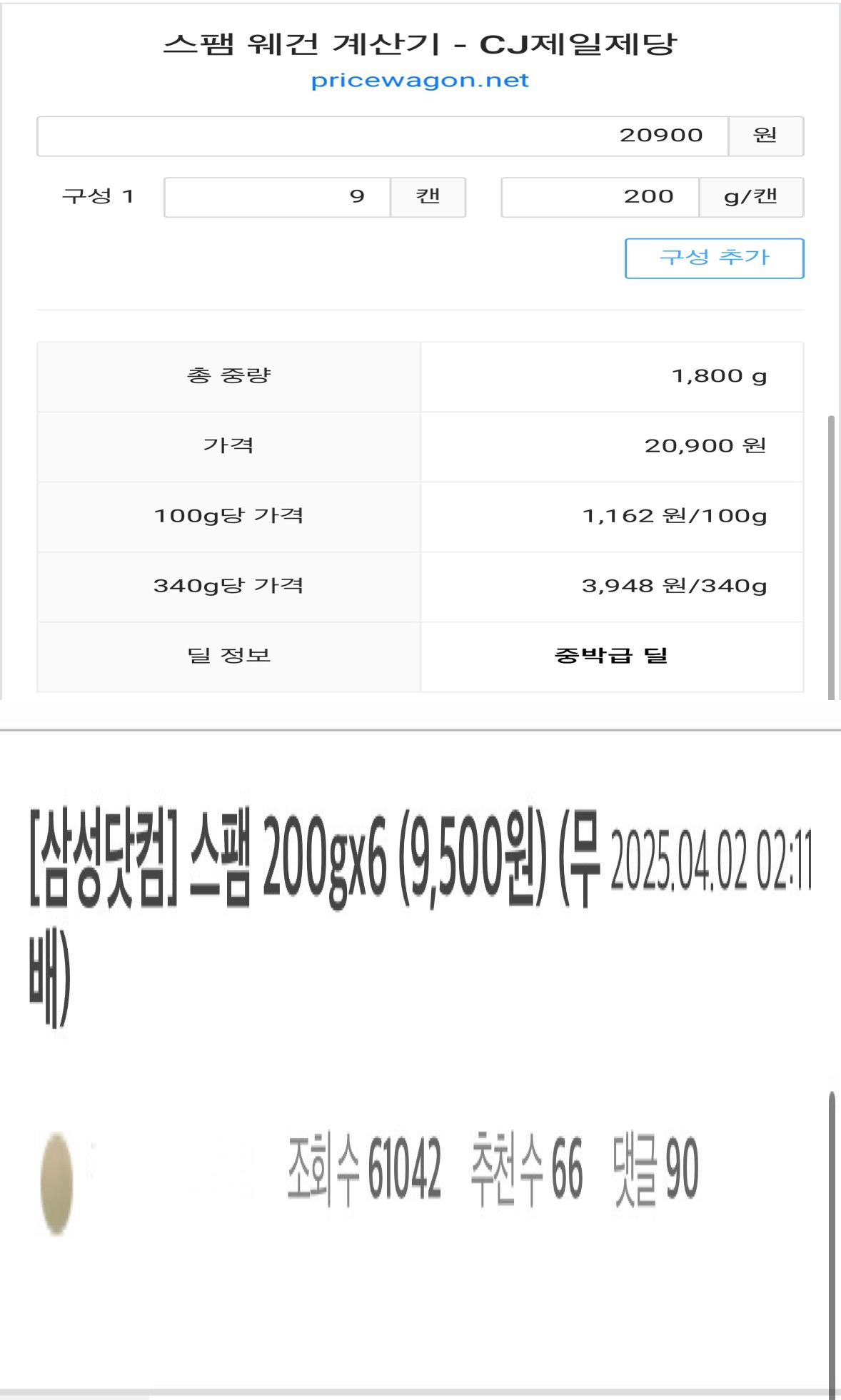Open the pricewagon.net link
This screenshot has width=841, height=1400.
pyautogui.click(x=420, y=81)
